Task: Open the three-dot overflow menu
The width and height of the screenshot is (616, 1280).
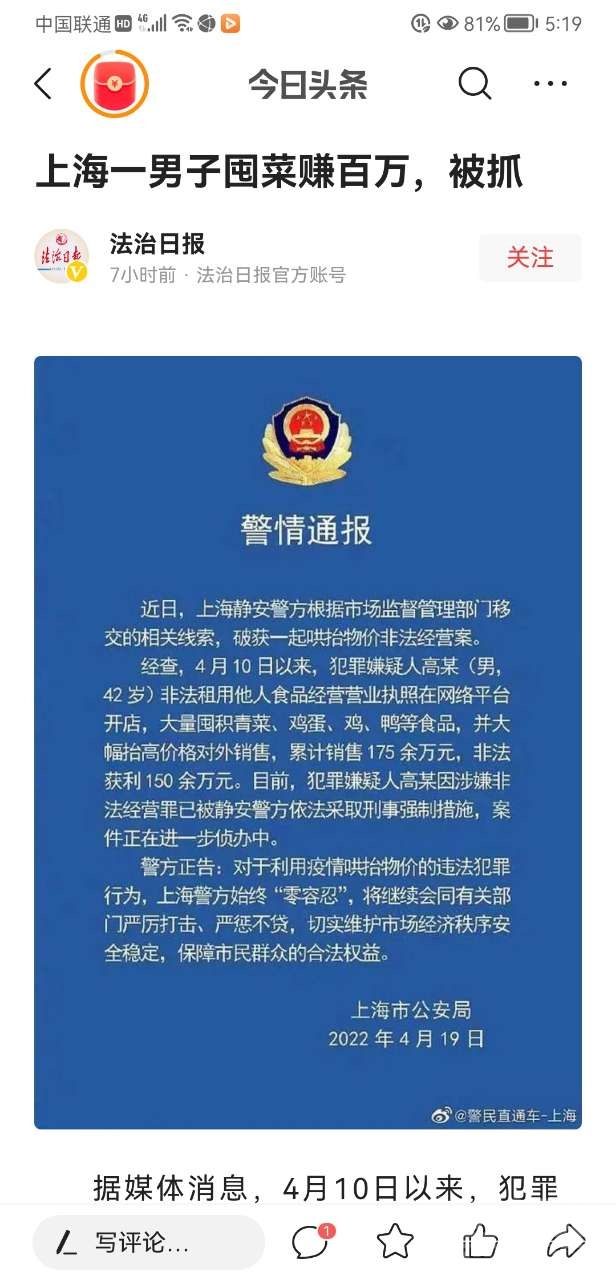Action: (551, 84)
